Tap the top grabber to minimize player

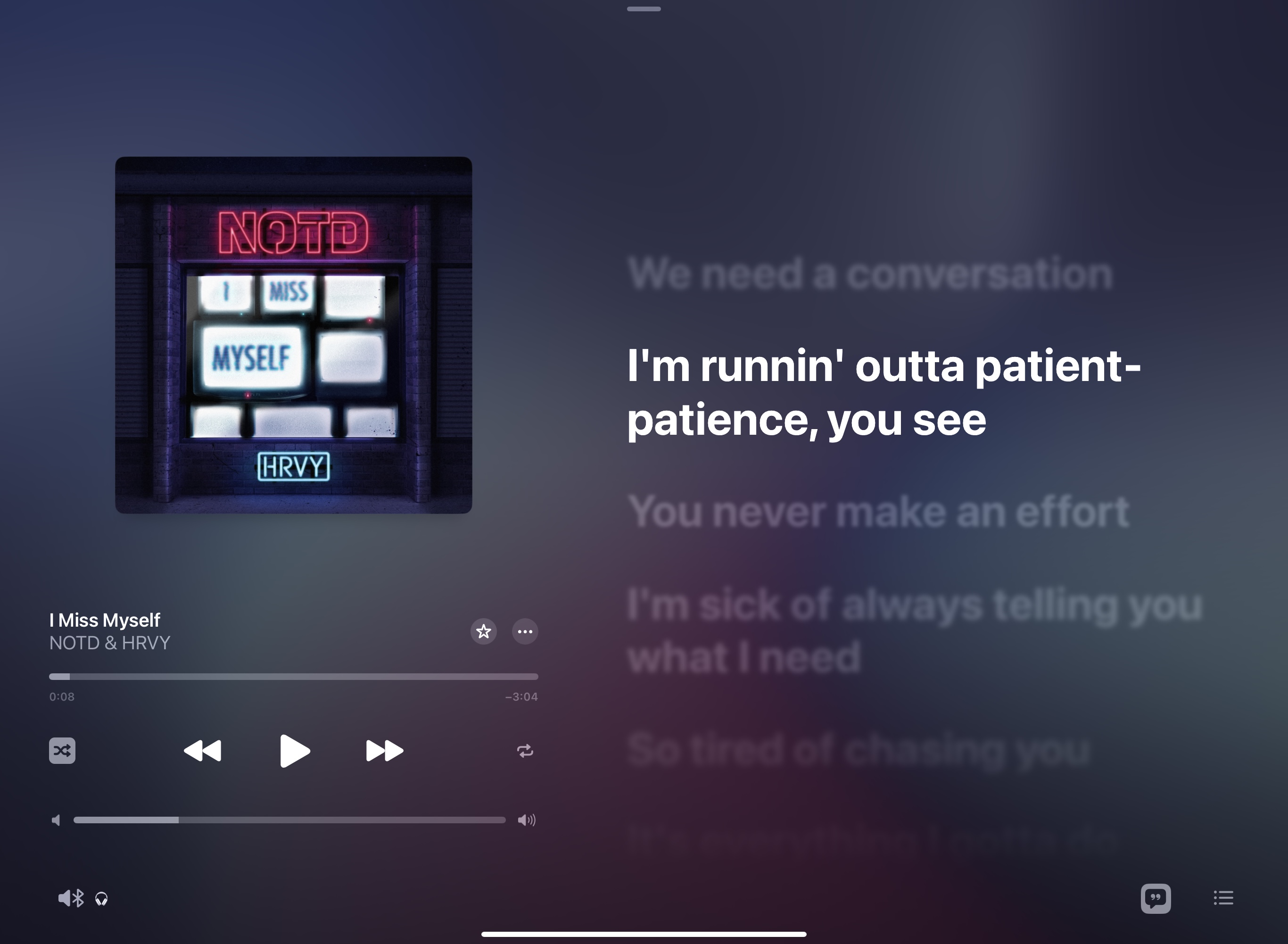pos(644,9)
